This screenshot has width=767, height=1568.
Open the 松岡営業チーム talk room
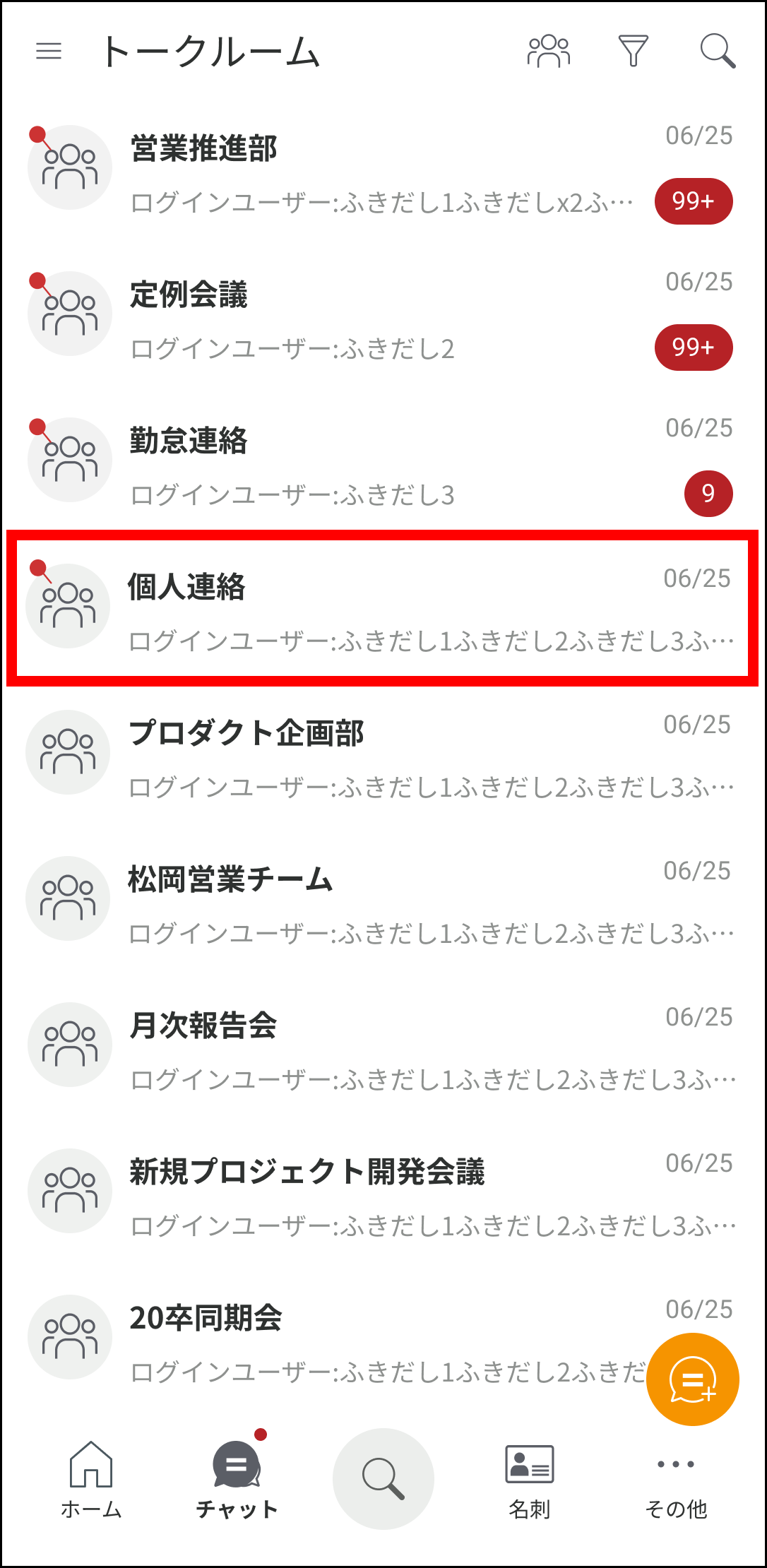click(381, 903)
